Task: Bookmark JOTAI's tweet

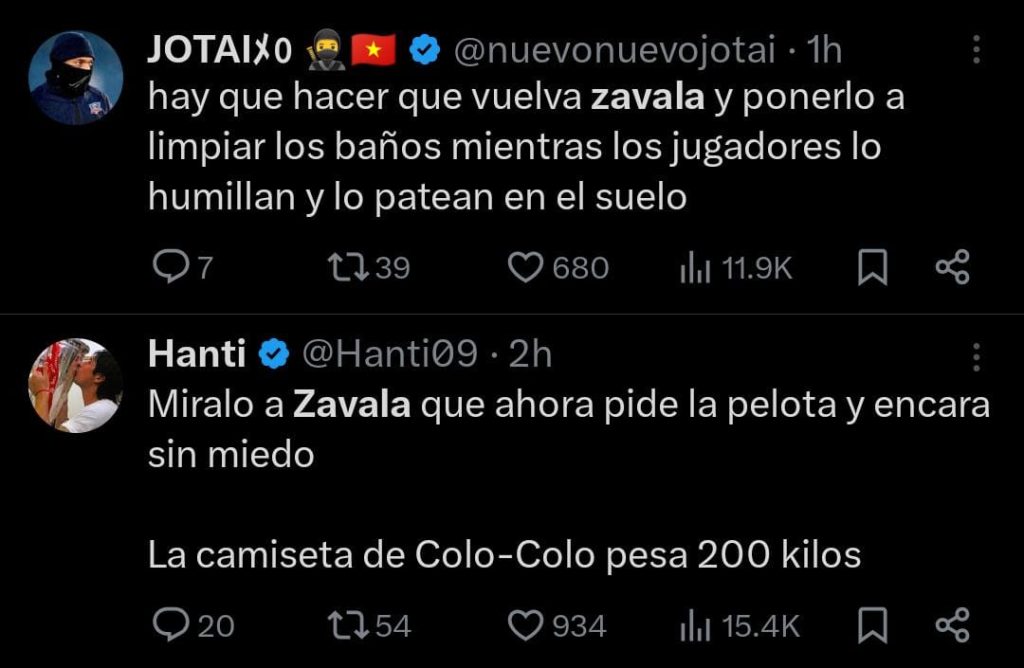Action: click(x=873, y=268)
